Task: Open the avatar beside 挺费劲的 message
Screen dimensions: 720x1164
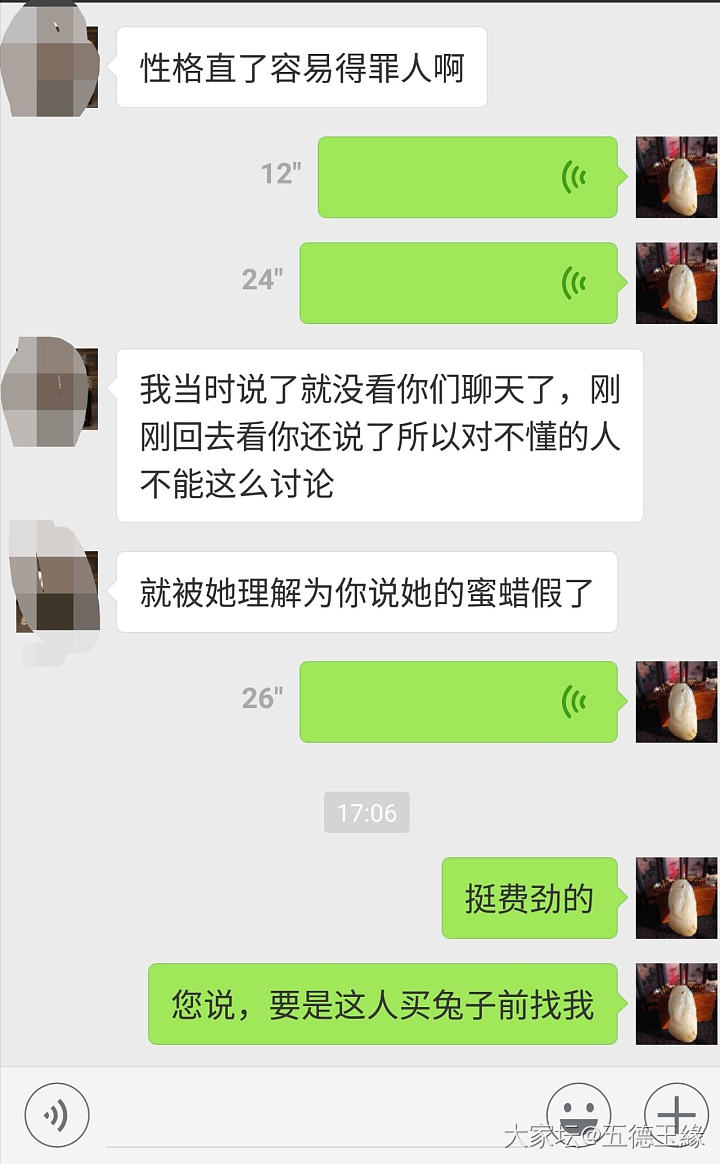Action: point(676,897)
